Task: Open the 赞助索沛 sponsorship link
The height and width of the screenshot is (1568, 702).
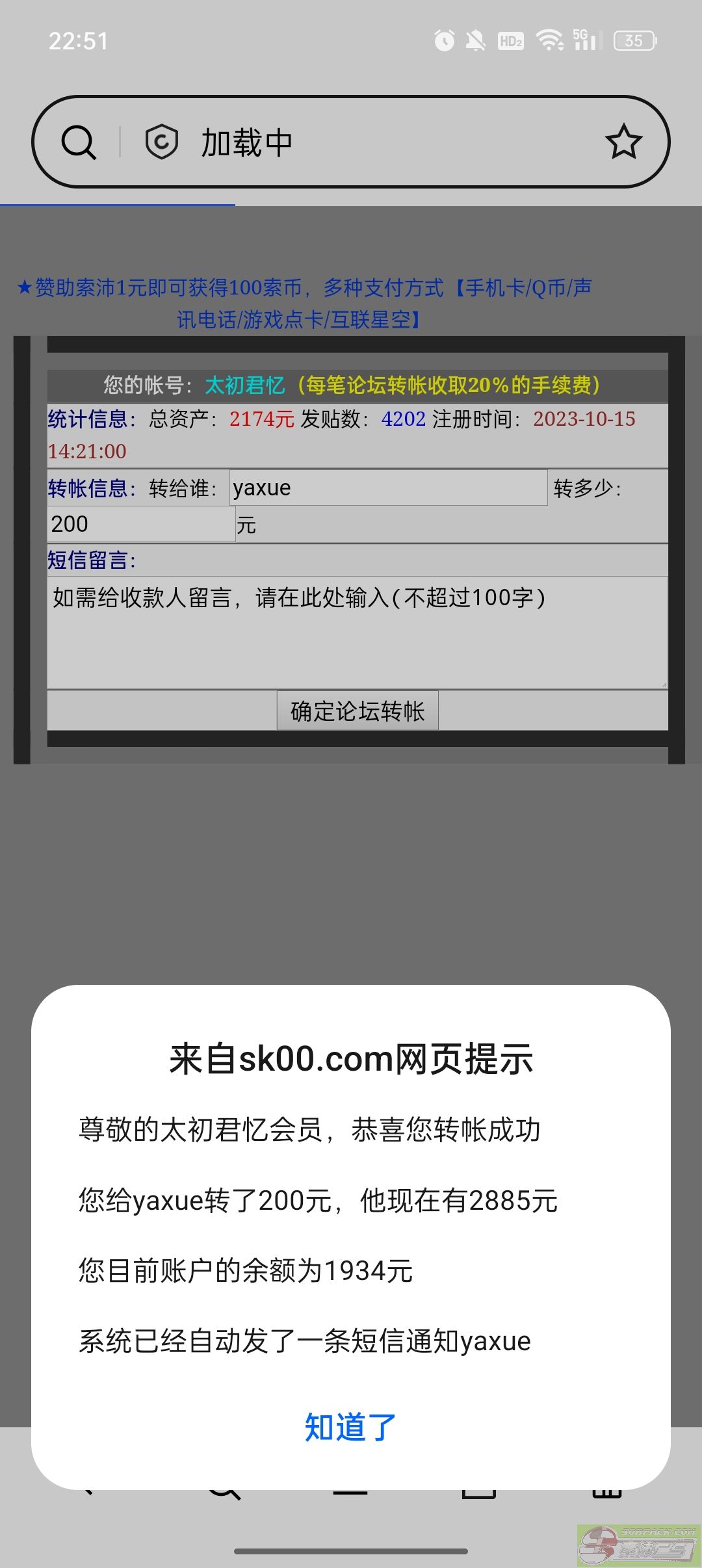Action: click(x=304, y=304)
